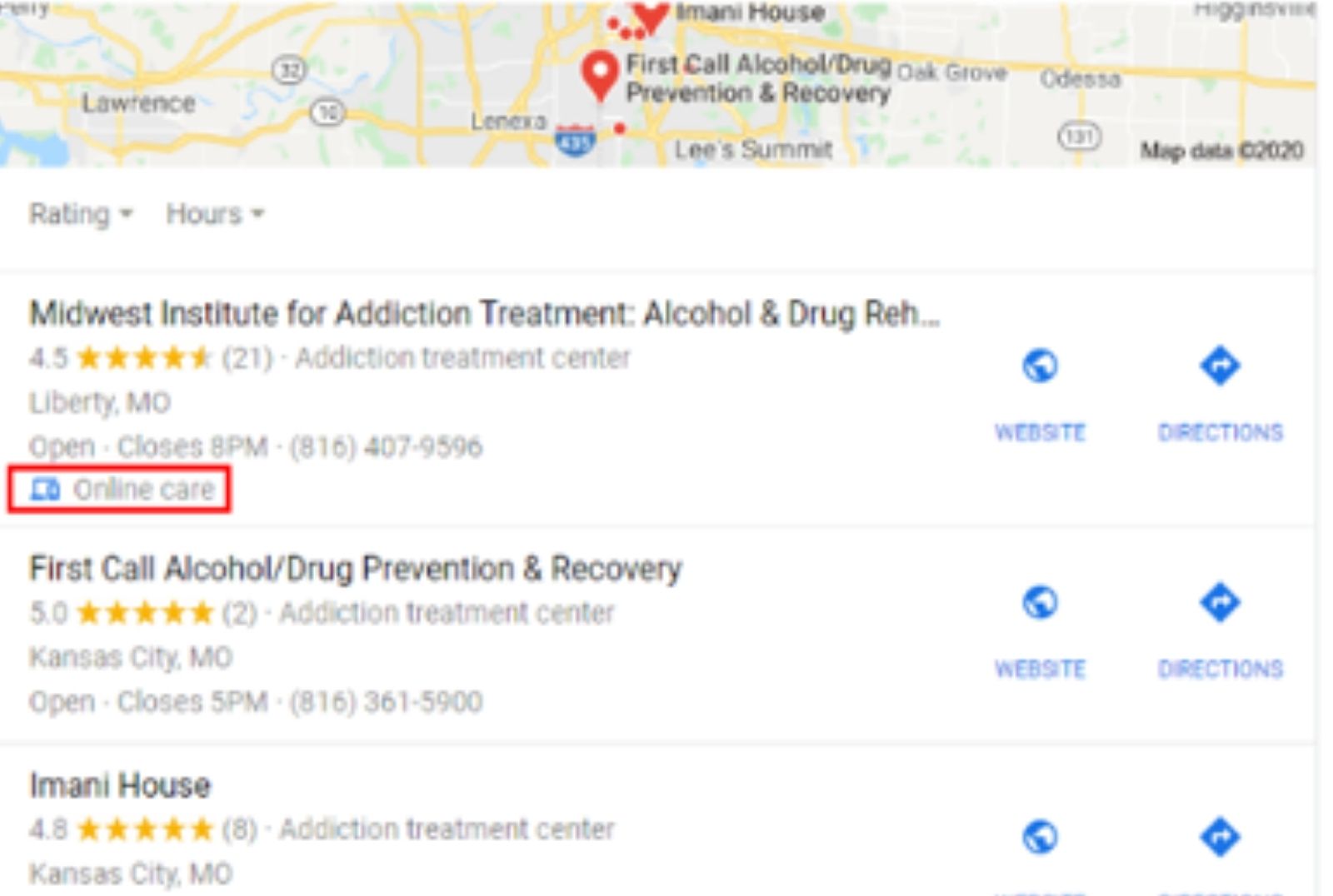Open Midwest Institute for Addiction Treatment listing
Viewport: 1333px width, 896px height.
tap(483, 314)
